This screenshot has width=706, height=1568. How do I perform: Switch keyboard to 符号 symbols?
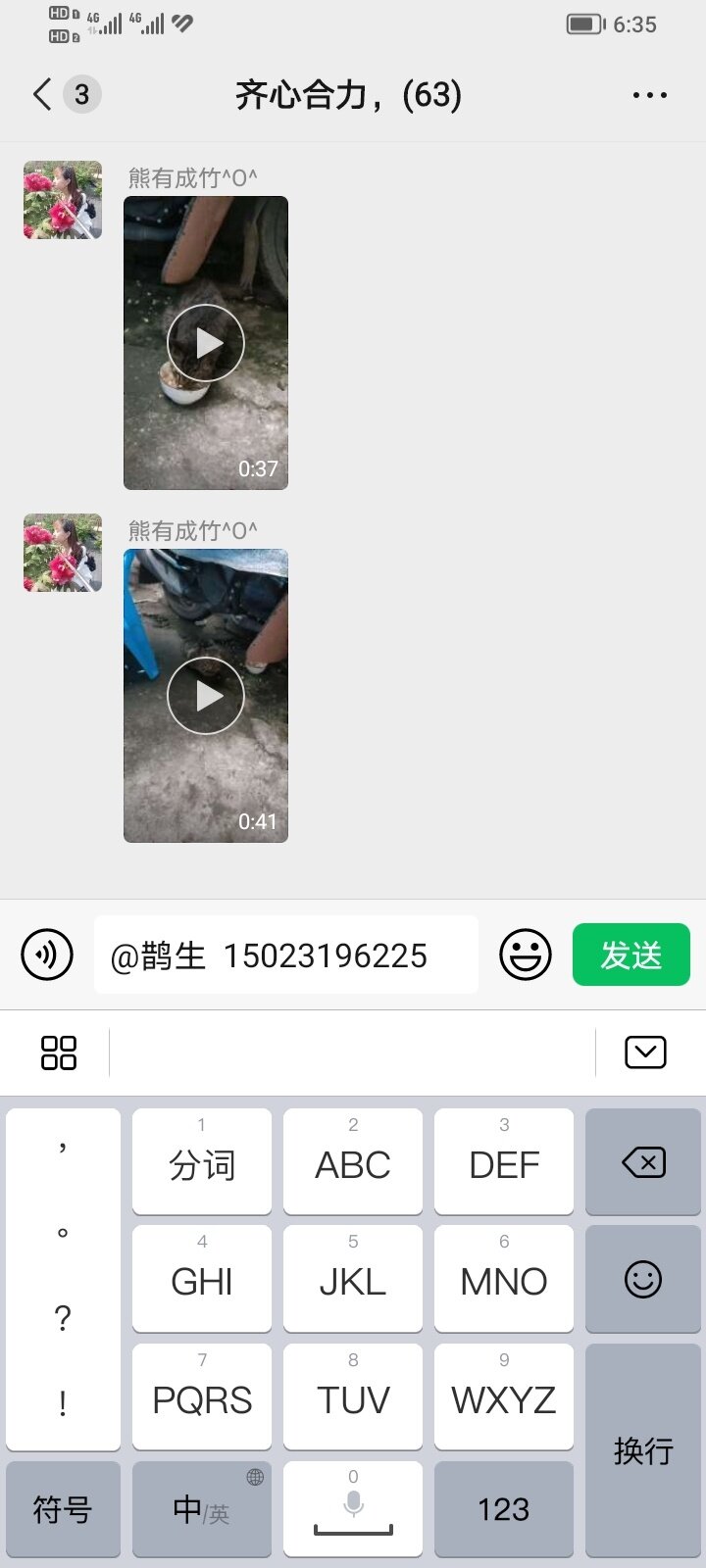click(x=63, y=1509)
